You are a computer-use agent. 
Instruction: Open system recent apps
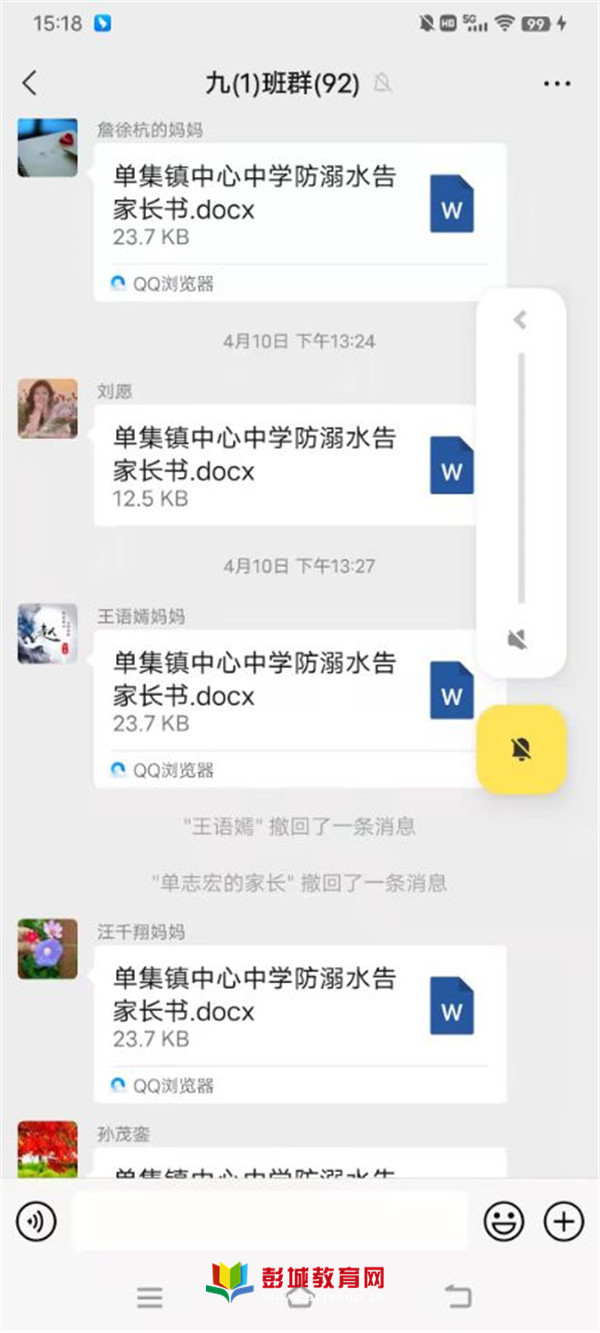pos(150,1298)
